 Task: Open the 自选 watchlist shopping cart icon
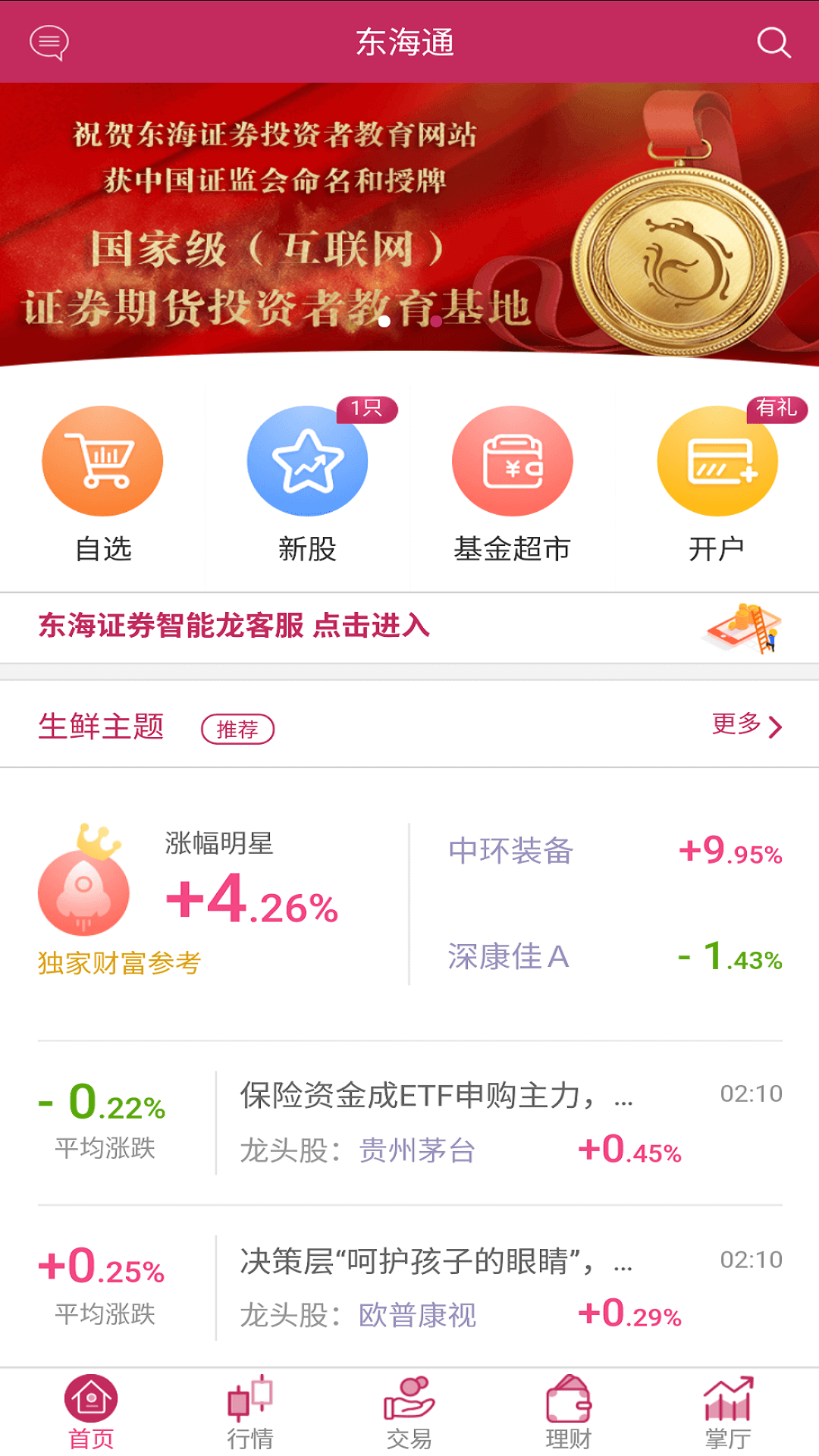104,460
